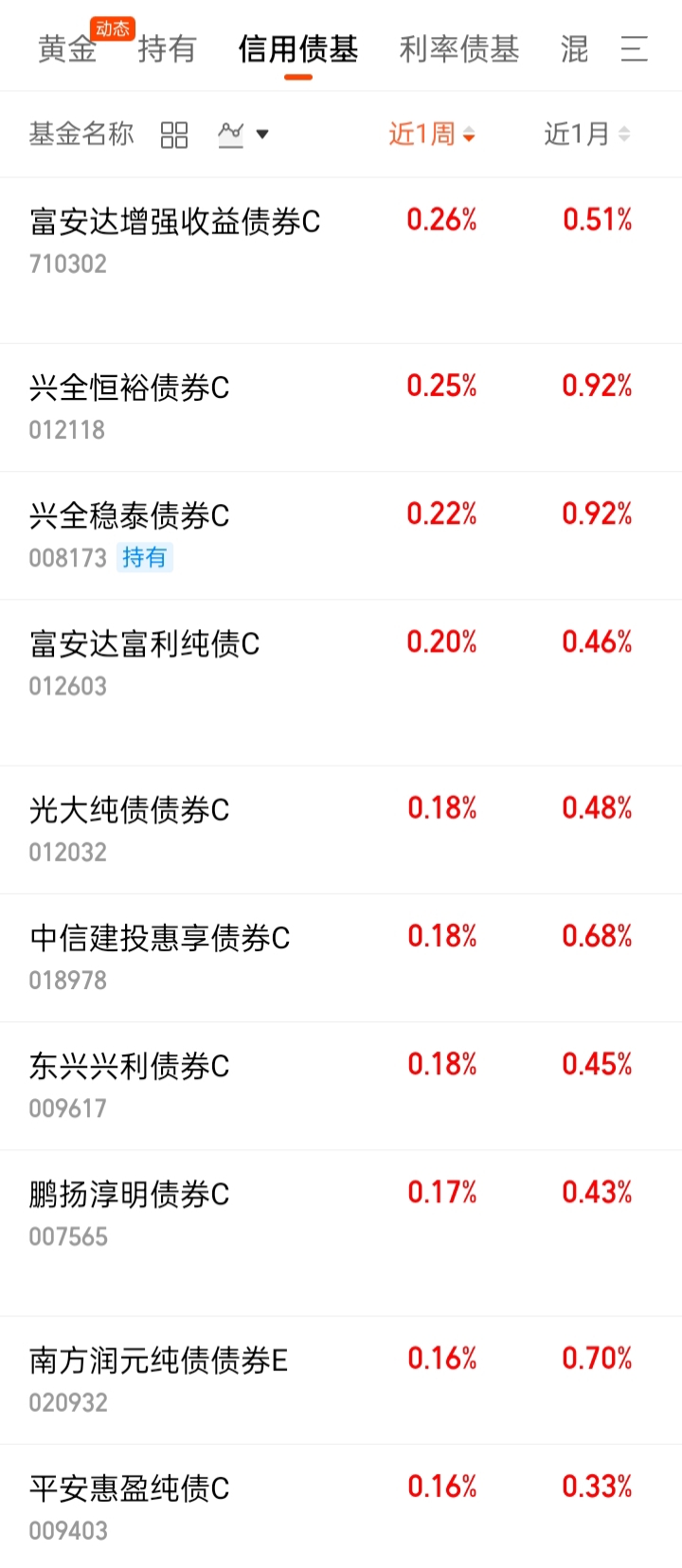Screen dimensions: 682x1568
Task: Select the 利率债基 tab
Action: tap(459, 49)
